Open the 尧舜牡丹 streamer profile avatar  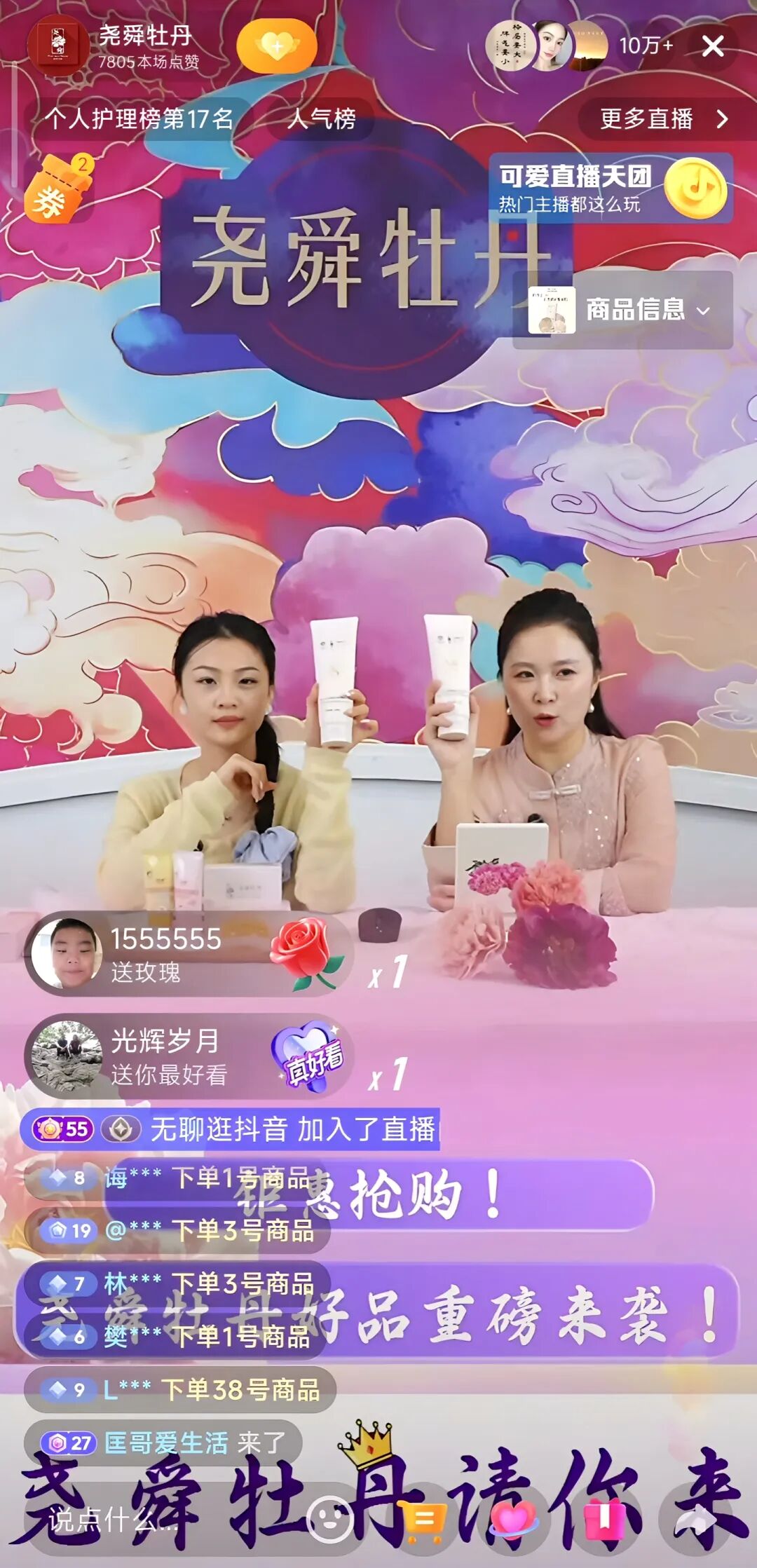(x=57, y=46)
